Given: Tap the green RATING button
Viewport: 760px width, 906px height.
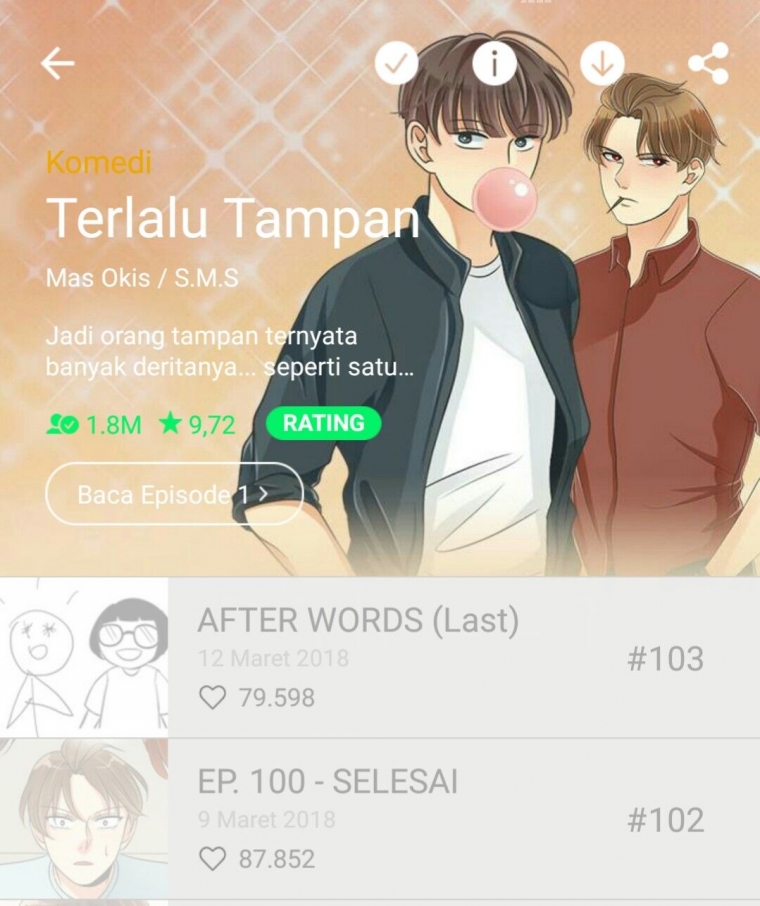Looking at the screenshot, I should [323, 423].
